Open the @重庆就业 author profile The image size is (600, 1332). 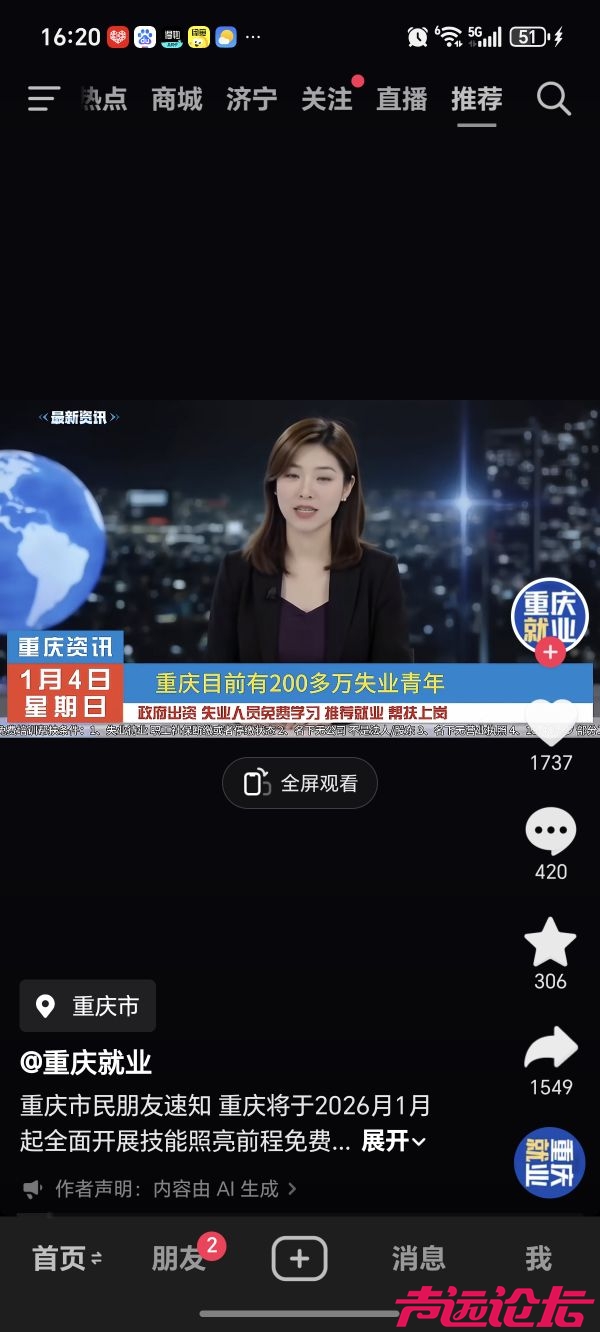(86, 1062)
